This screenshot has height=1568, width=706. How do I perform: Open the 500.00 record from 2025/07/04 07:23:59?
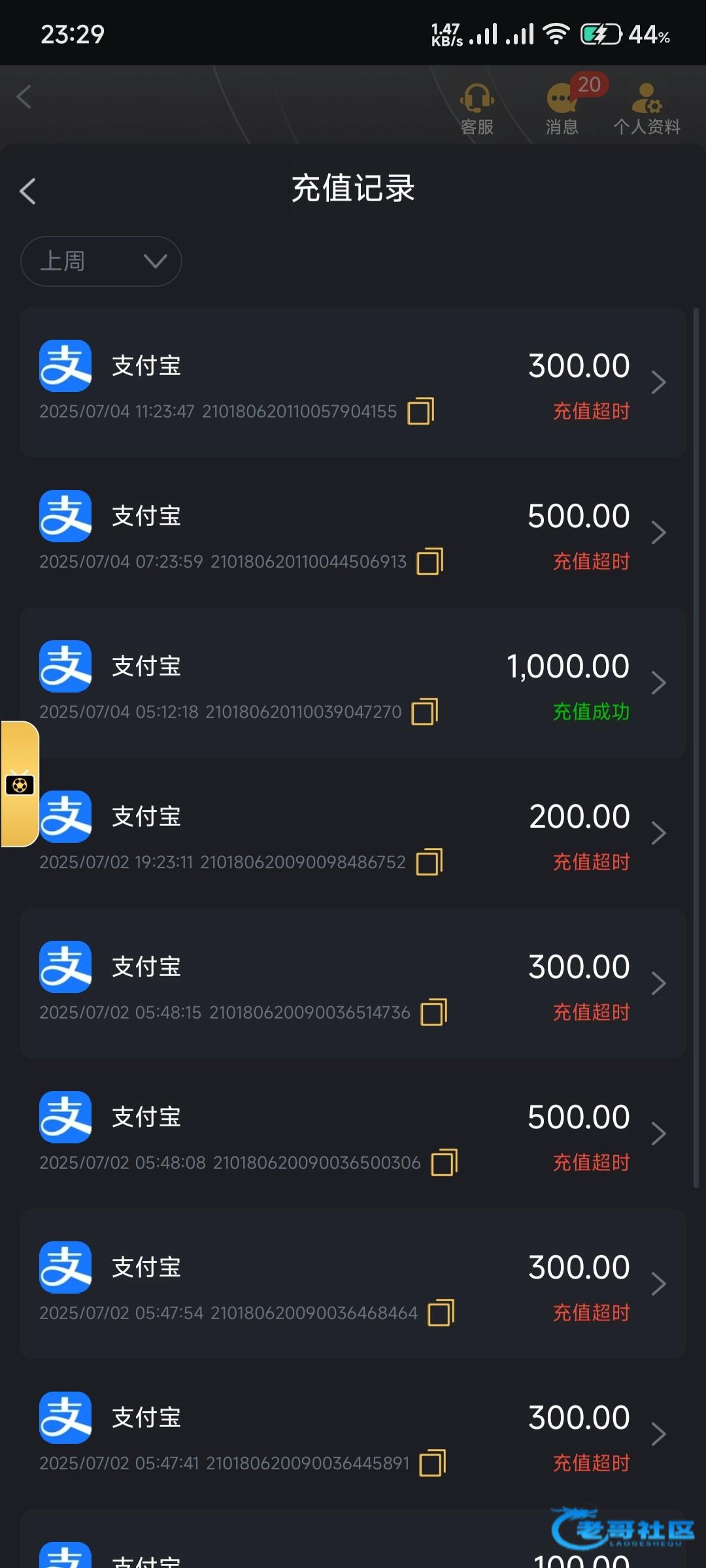[658, 532]
